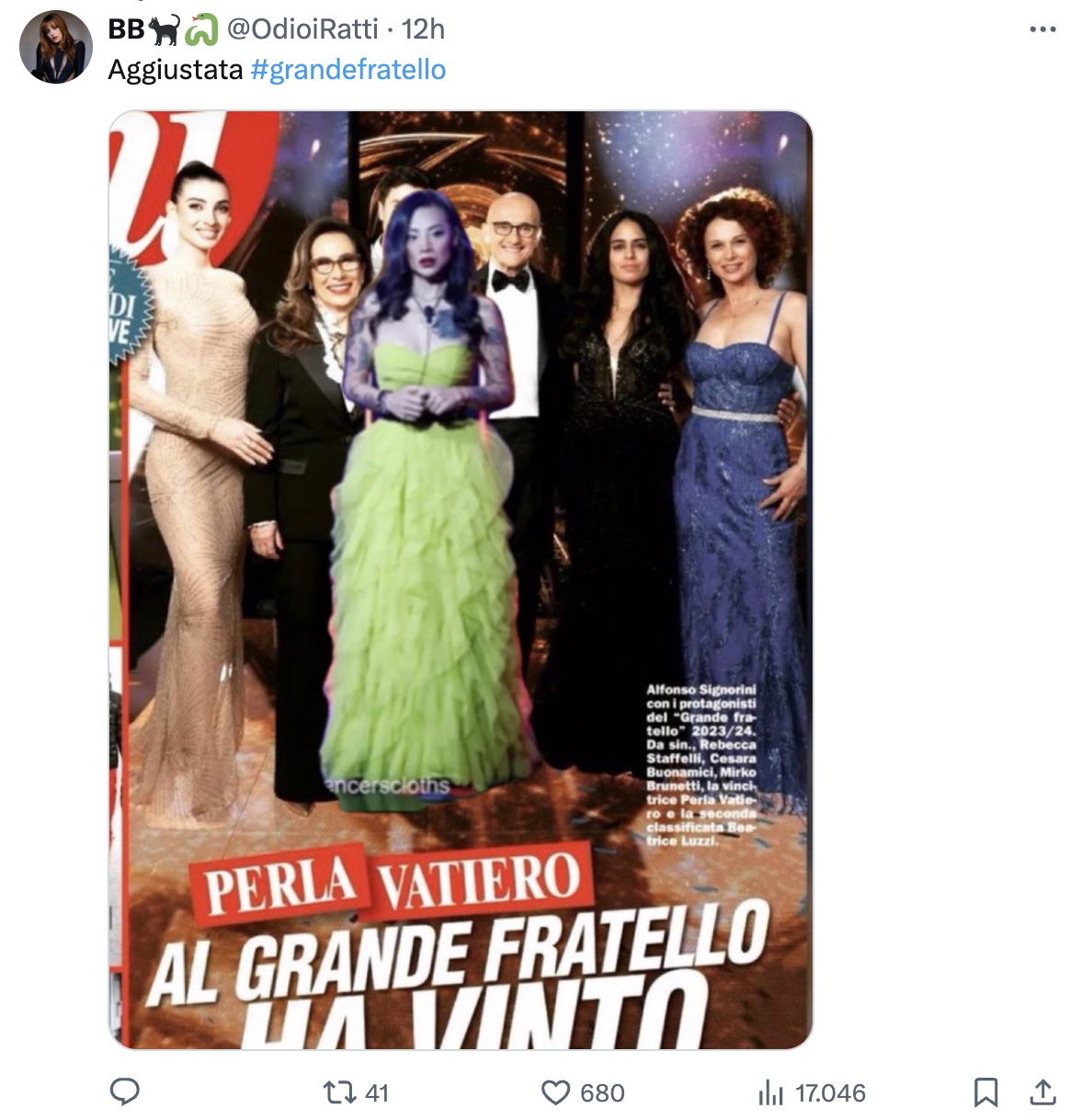1070x1120 pixels.
Task: Open the attached magazine cover image
Action: click(x=461, y=579)
